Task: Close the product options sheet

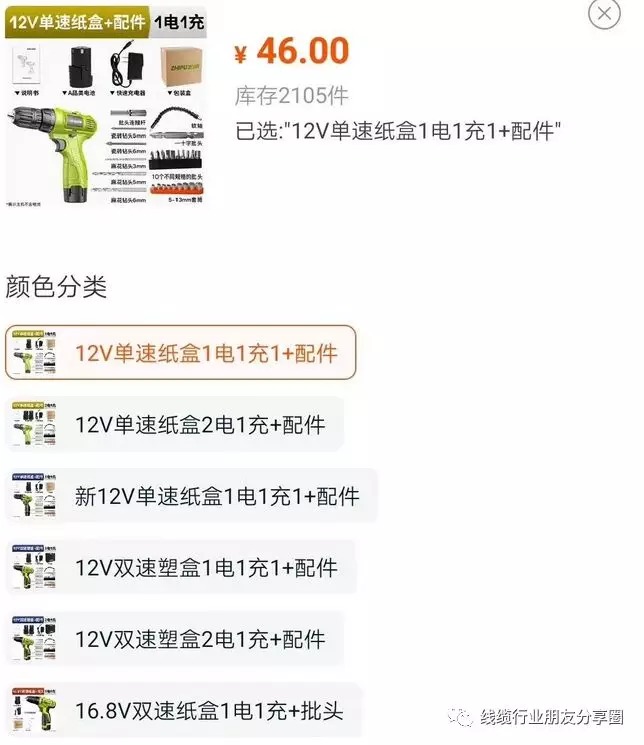Action: click(604, 14)
